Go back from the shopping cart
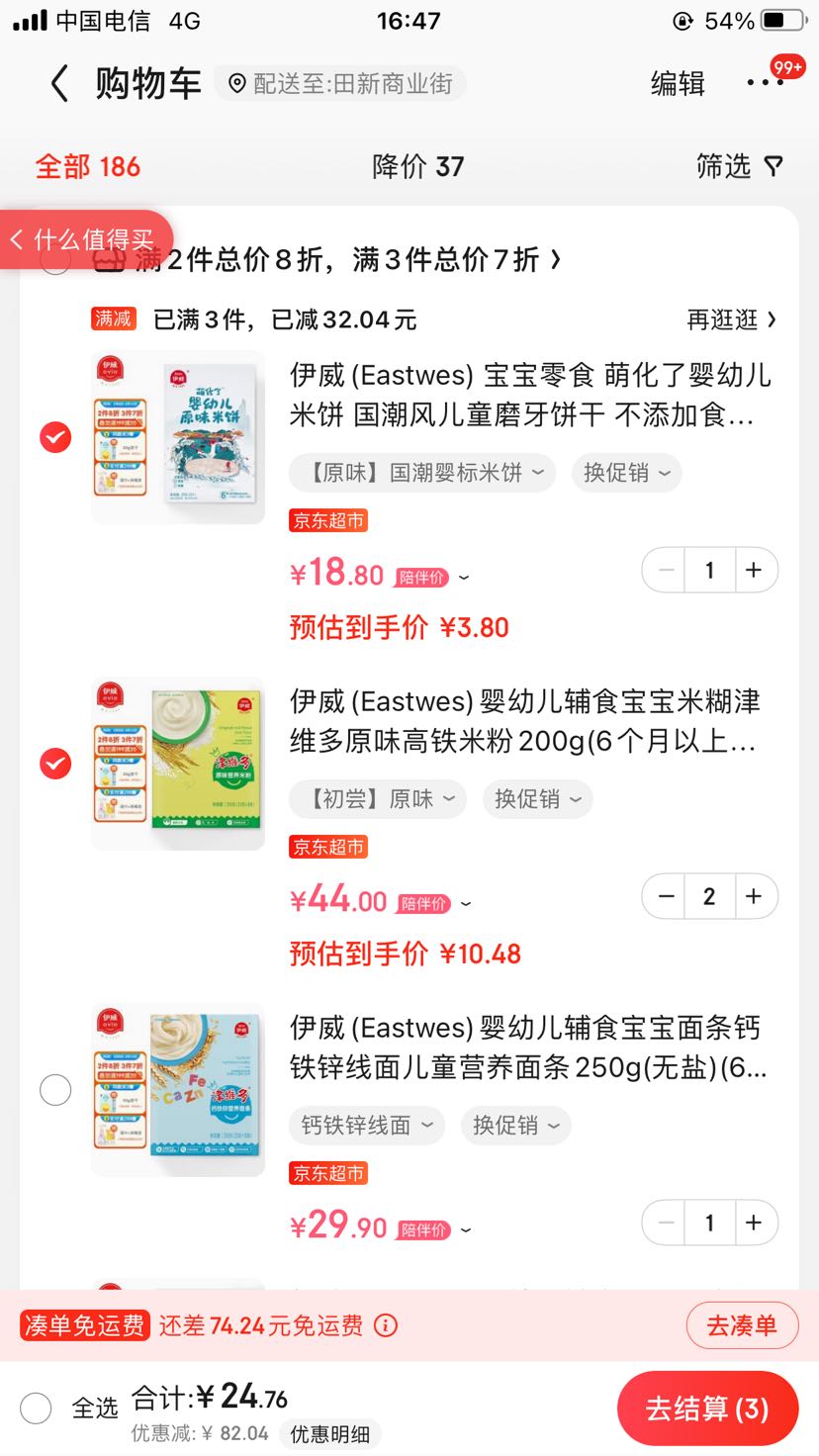The image size is (819, 1456). point(60,84)
